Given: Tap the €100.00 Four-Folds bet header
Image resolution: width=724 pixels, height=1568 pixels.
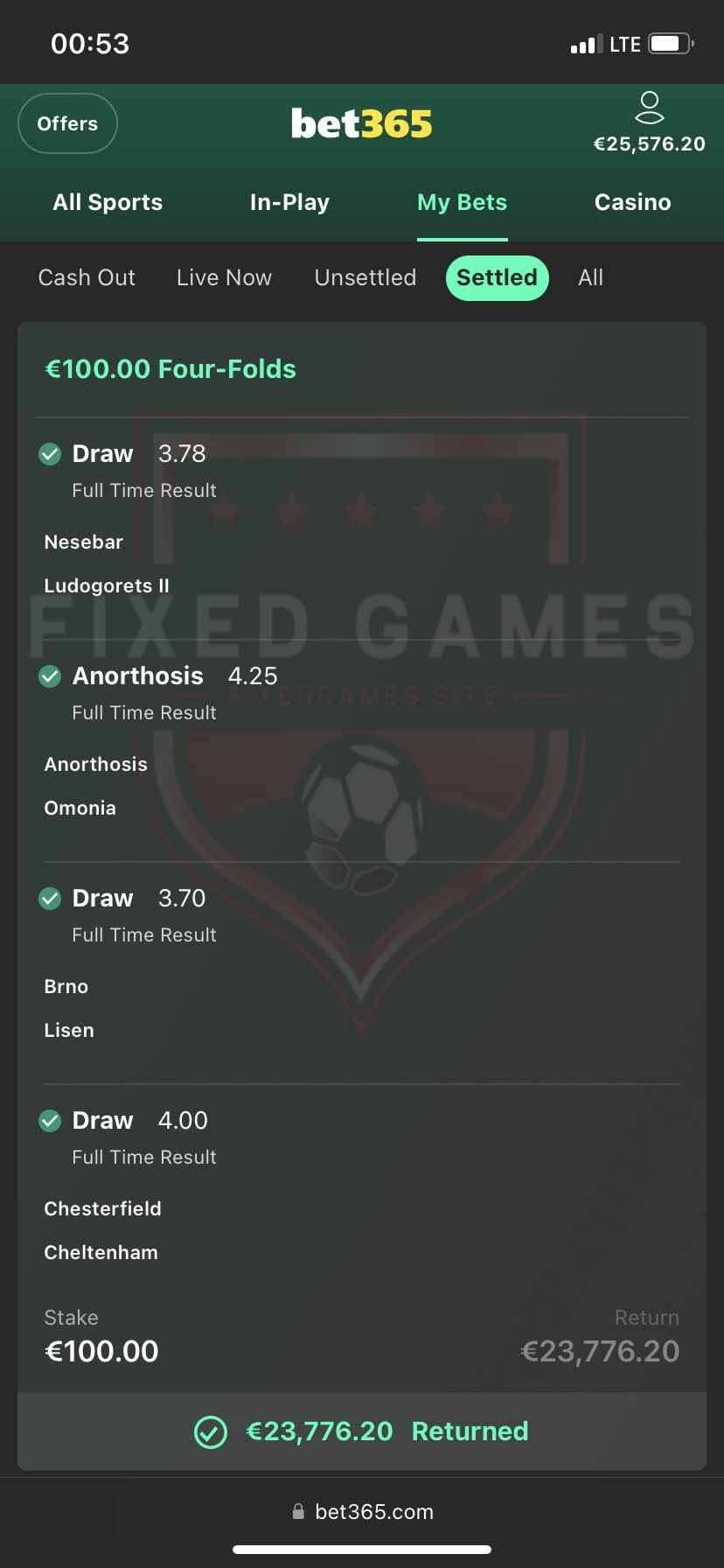Looking at the screenshot, I should point(171,369).
